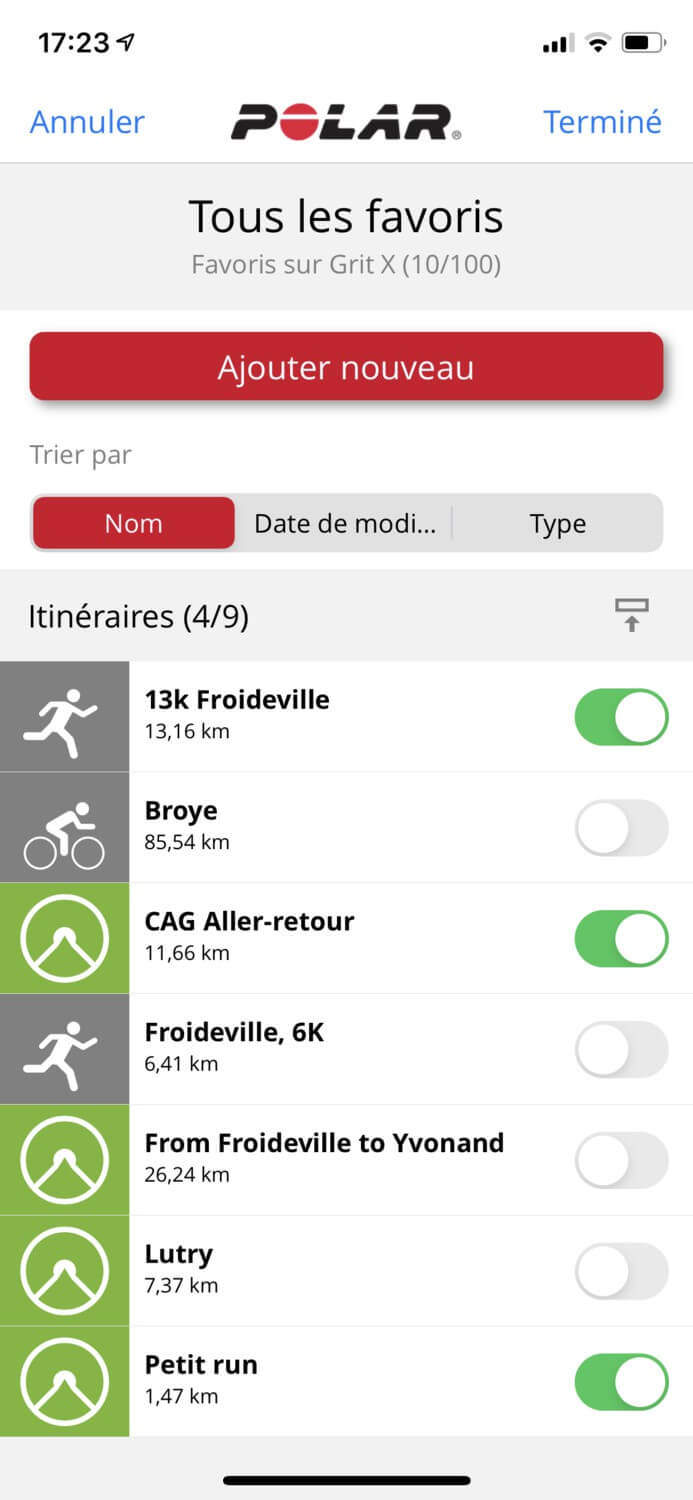Confirm with the Terminé button
This screenshot has width=693, height=1500.
click(x=602, y=122)
